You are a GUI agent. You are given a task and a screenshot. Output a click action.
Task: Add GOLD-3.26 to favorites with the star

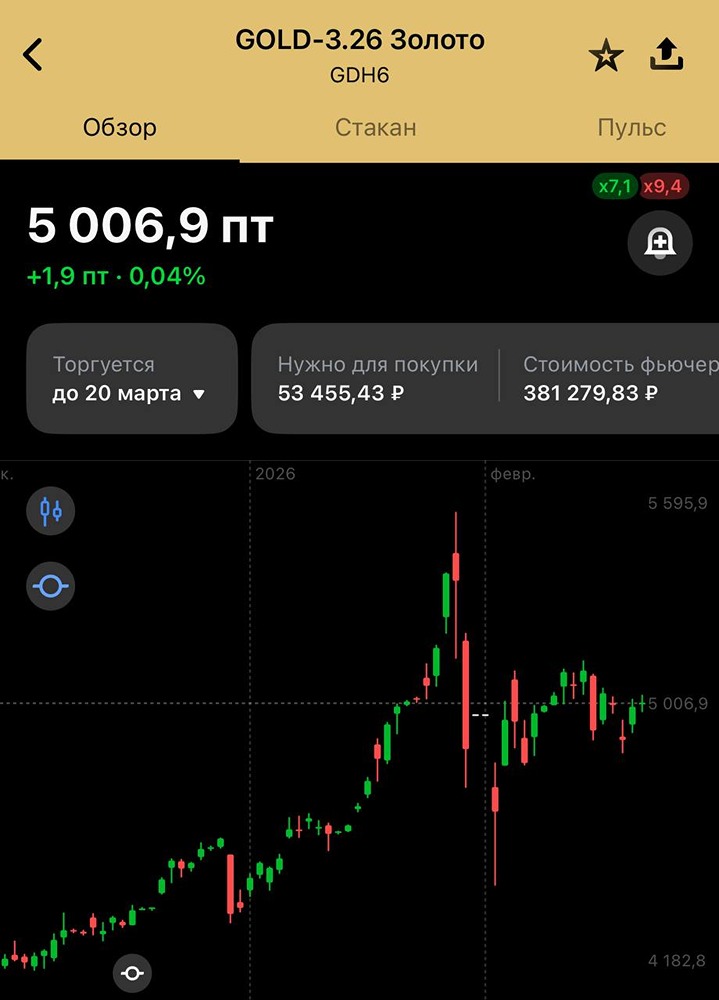606,57
